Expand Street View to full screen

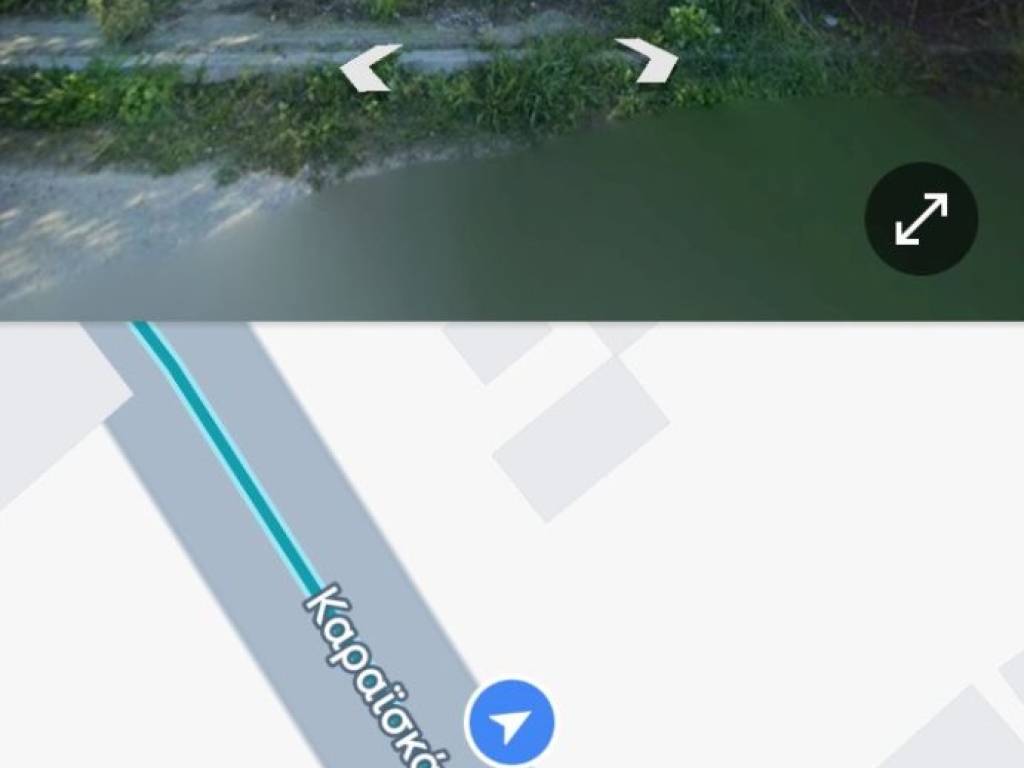(x=920, y=219)
